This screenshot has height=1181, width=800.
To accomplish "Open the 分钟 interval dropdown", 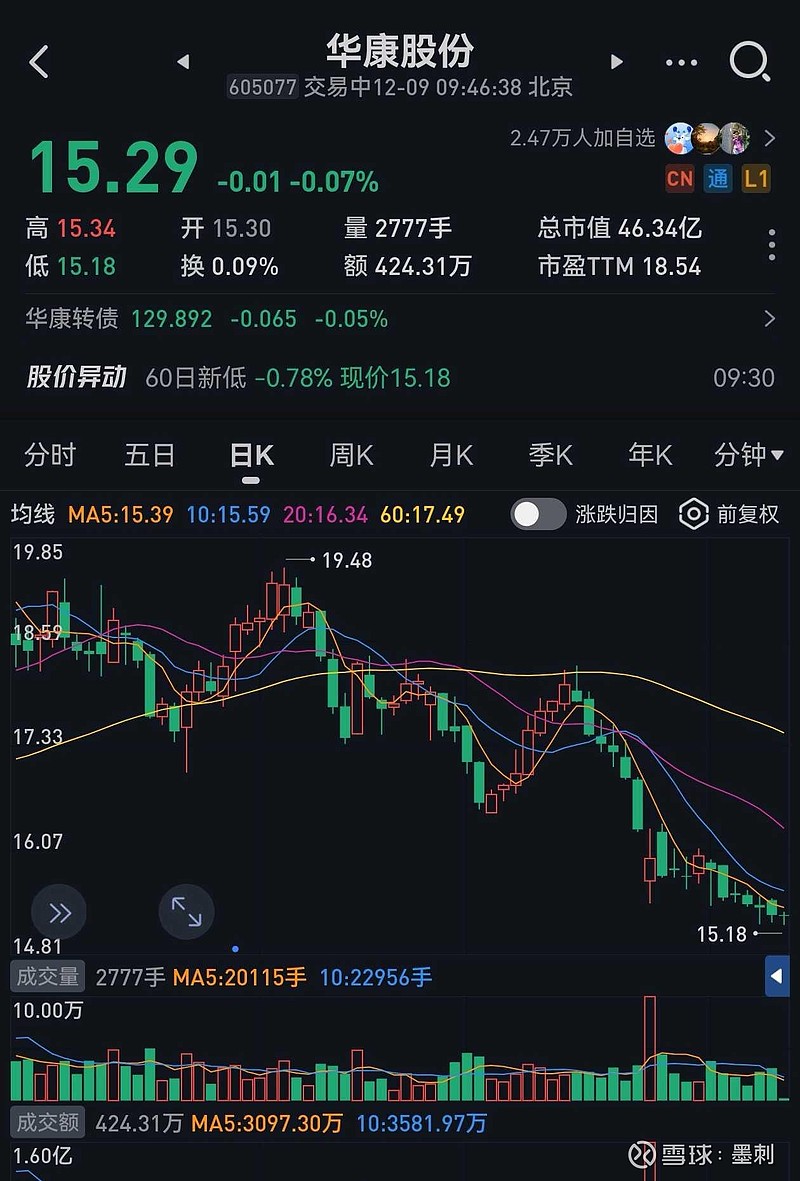I will point(748,455).
